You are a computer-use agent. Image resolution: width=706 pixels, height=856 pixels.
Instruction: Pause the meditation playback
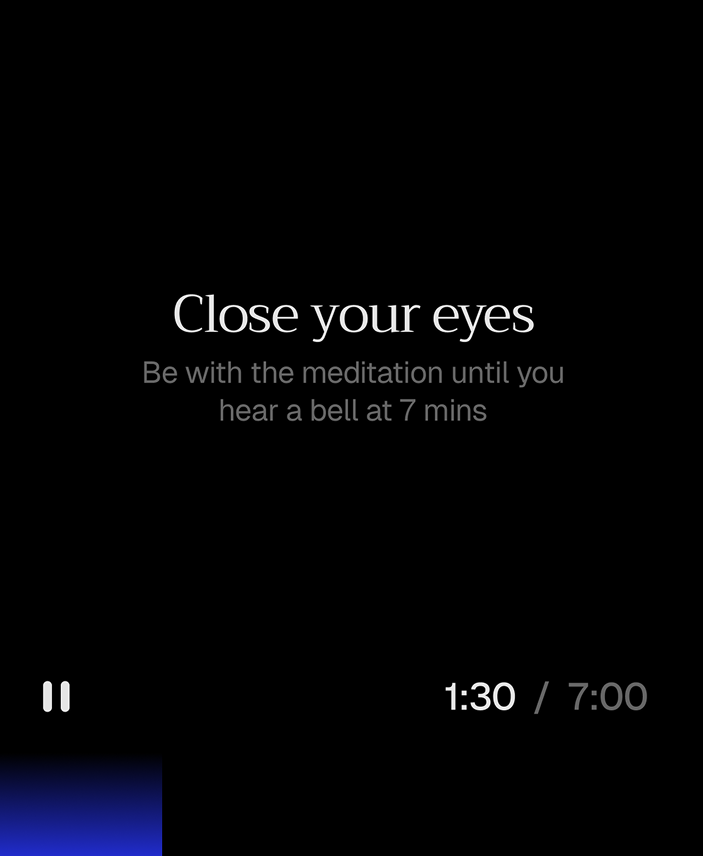pyautogui.click(x=57, y=696)
